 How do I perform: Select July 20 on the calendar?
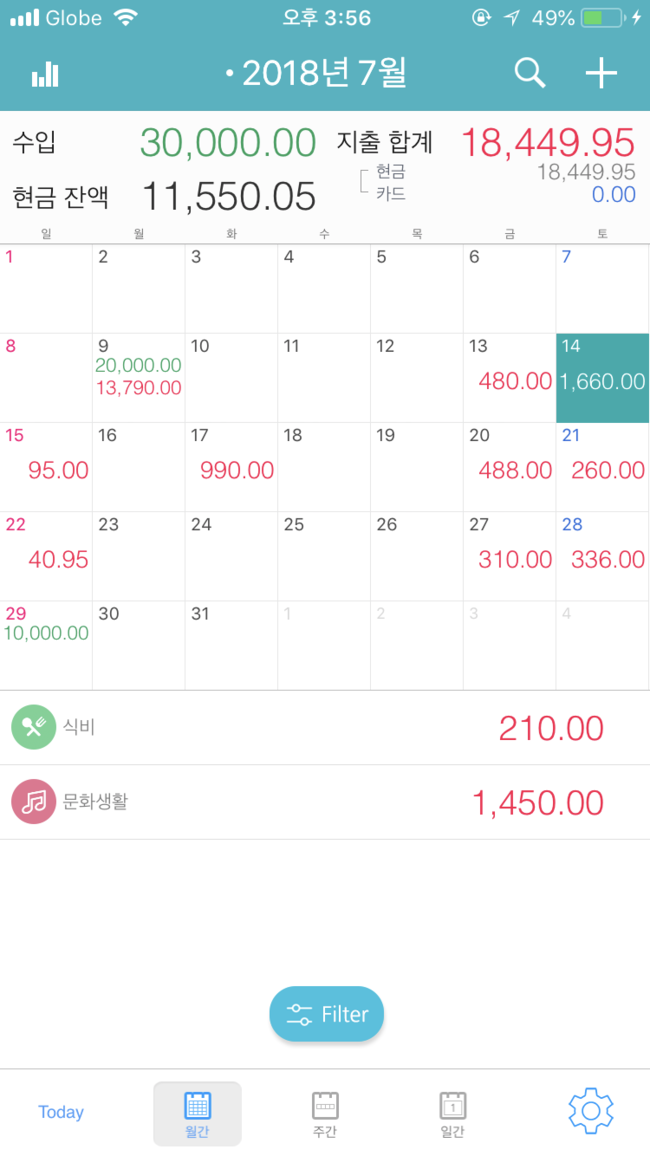(x=509, y=467)
